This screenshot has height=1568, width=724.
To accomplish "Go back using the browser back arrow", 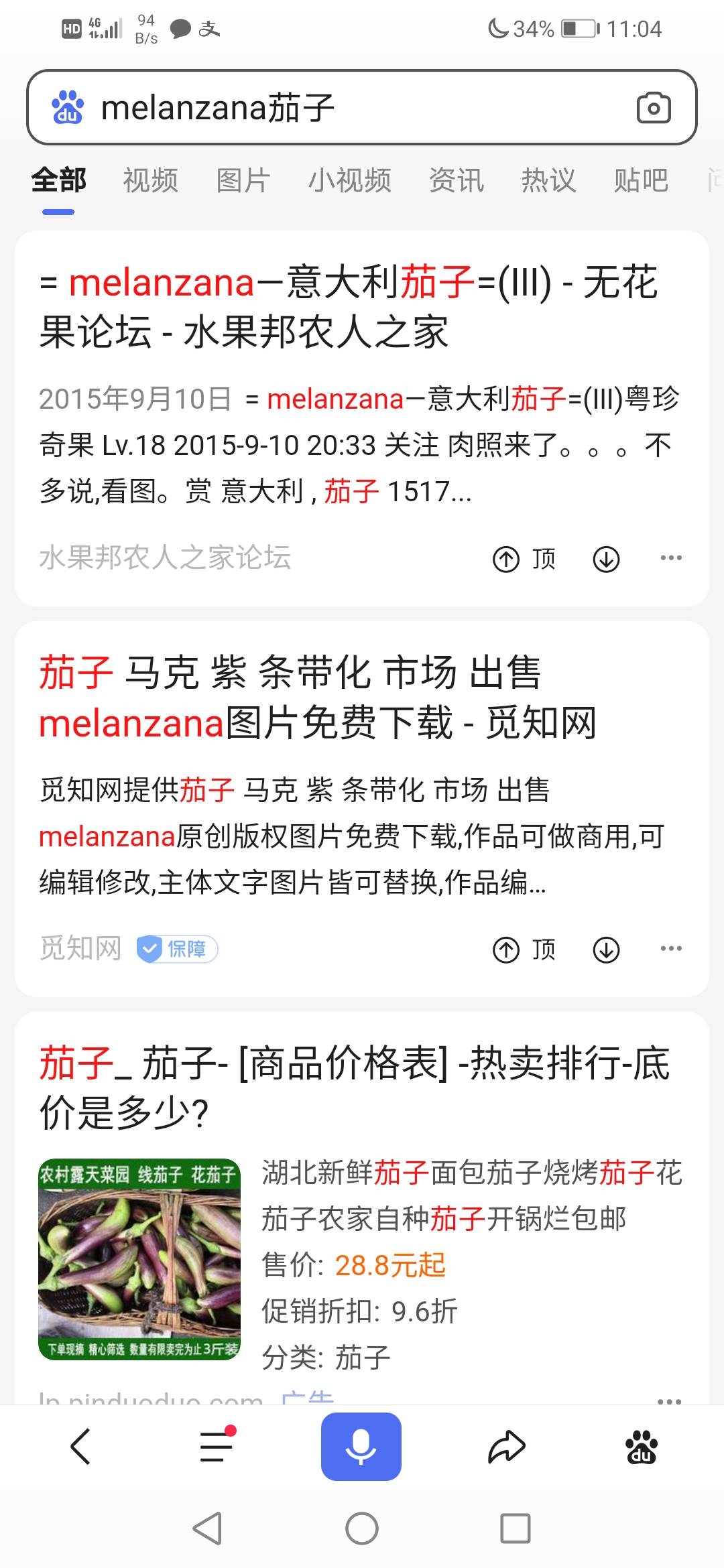I will coord(80,1446).
